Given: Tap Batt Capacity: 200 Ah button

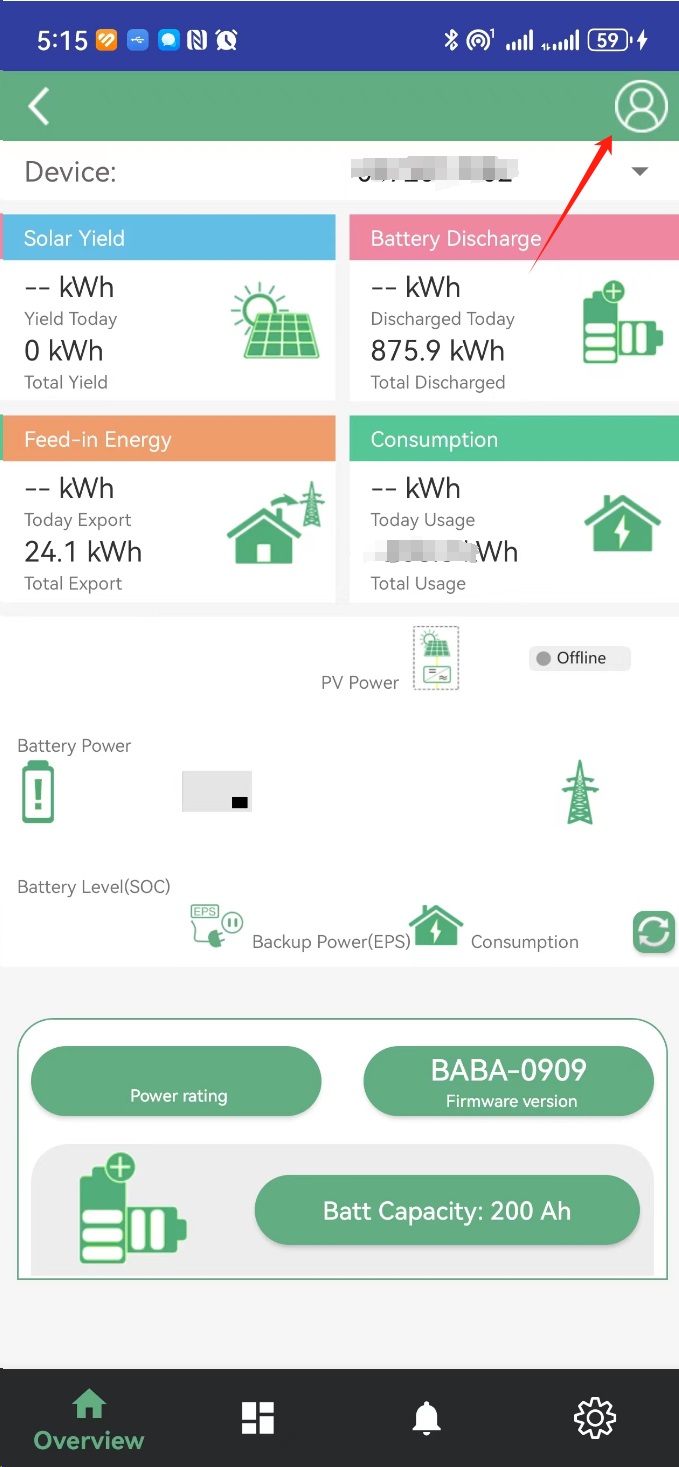Looking at the screenshot, I should coord(447,1210).
